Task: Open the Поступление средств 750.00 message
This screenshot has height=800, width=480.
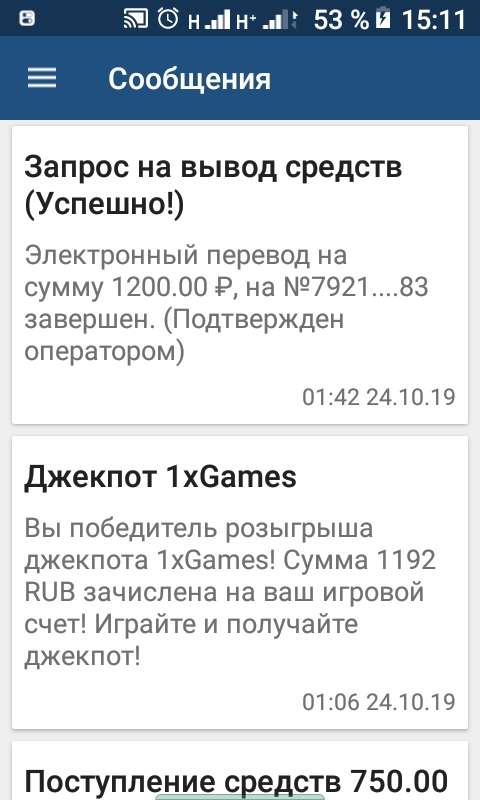Action: 240,770
